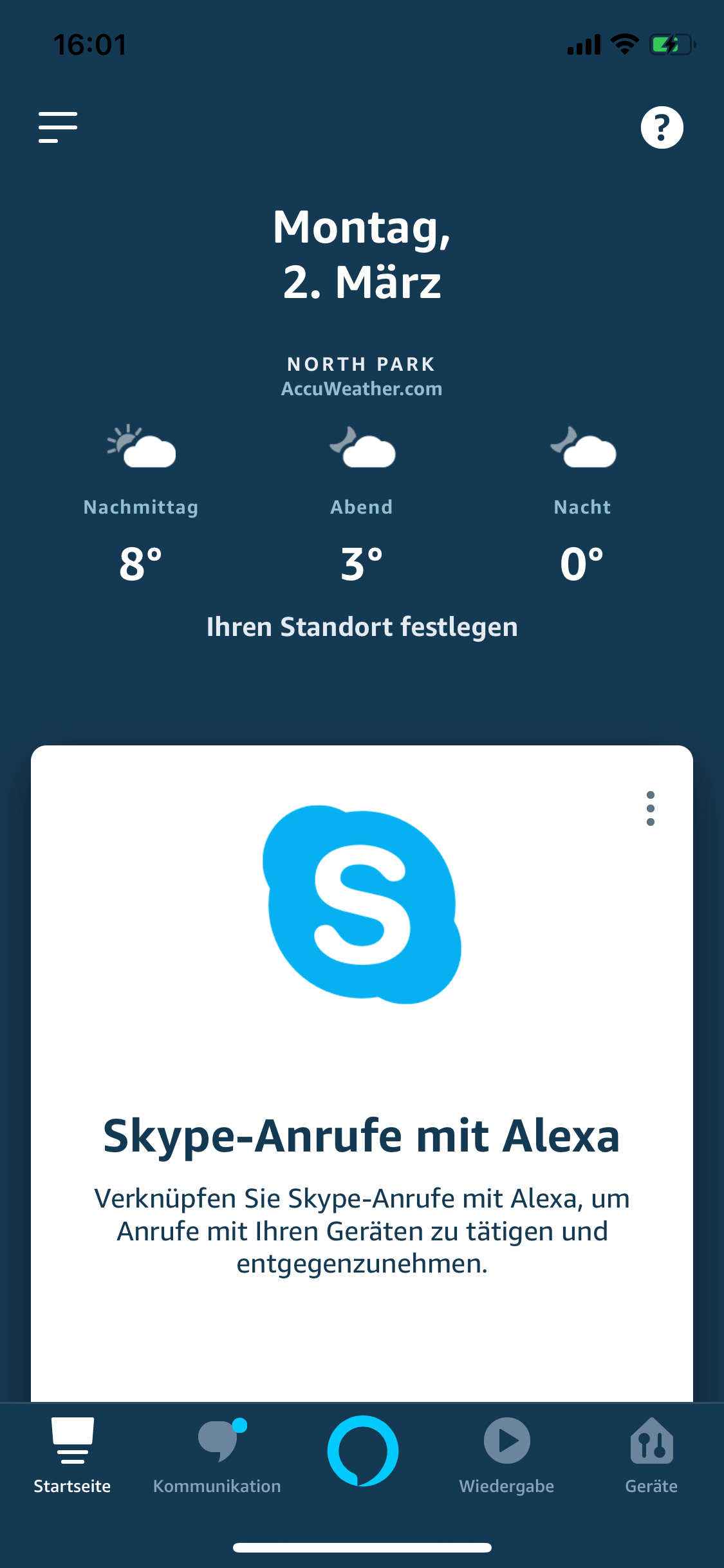Tap the Nachmittag weather icon
The height and width of the screenshot is (1568, 724).
pyautogui.click(x=140, y=449)
